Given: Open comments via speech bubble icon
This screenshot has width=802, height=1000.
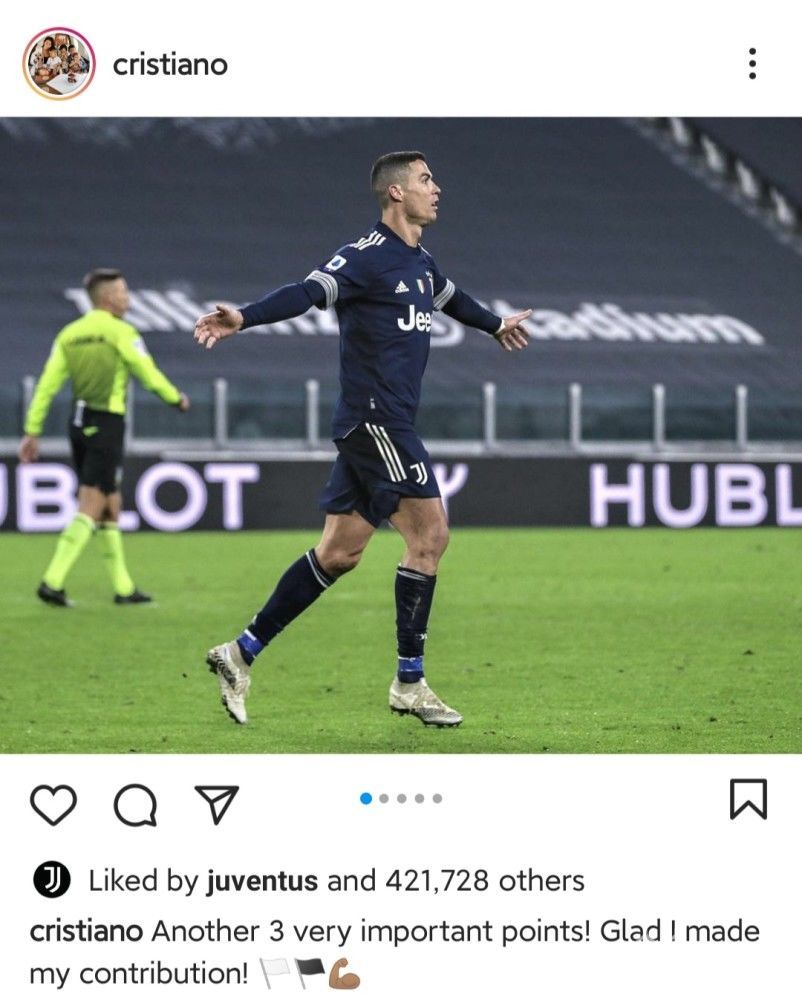Looking at the screenshot, I should pyautogui.click(x=135, y=804).
